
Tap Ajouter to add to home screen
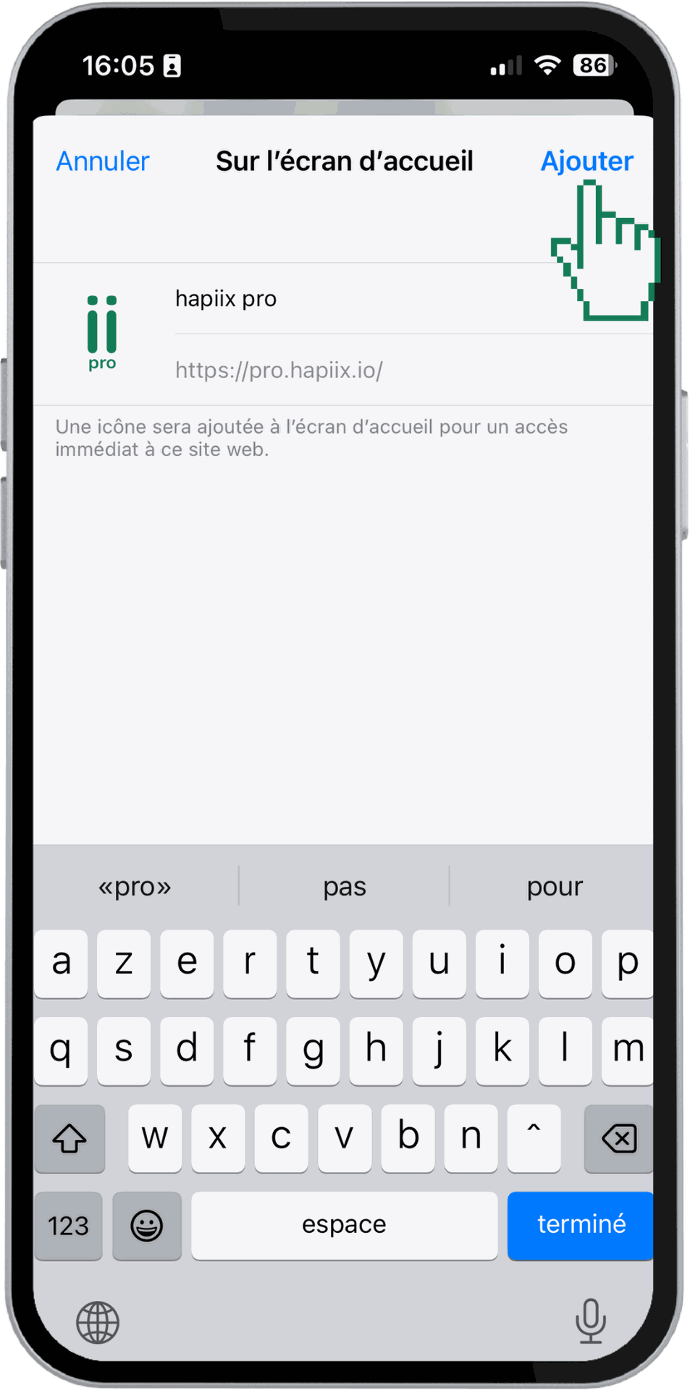[x=586, y=161]
